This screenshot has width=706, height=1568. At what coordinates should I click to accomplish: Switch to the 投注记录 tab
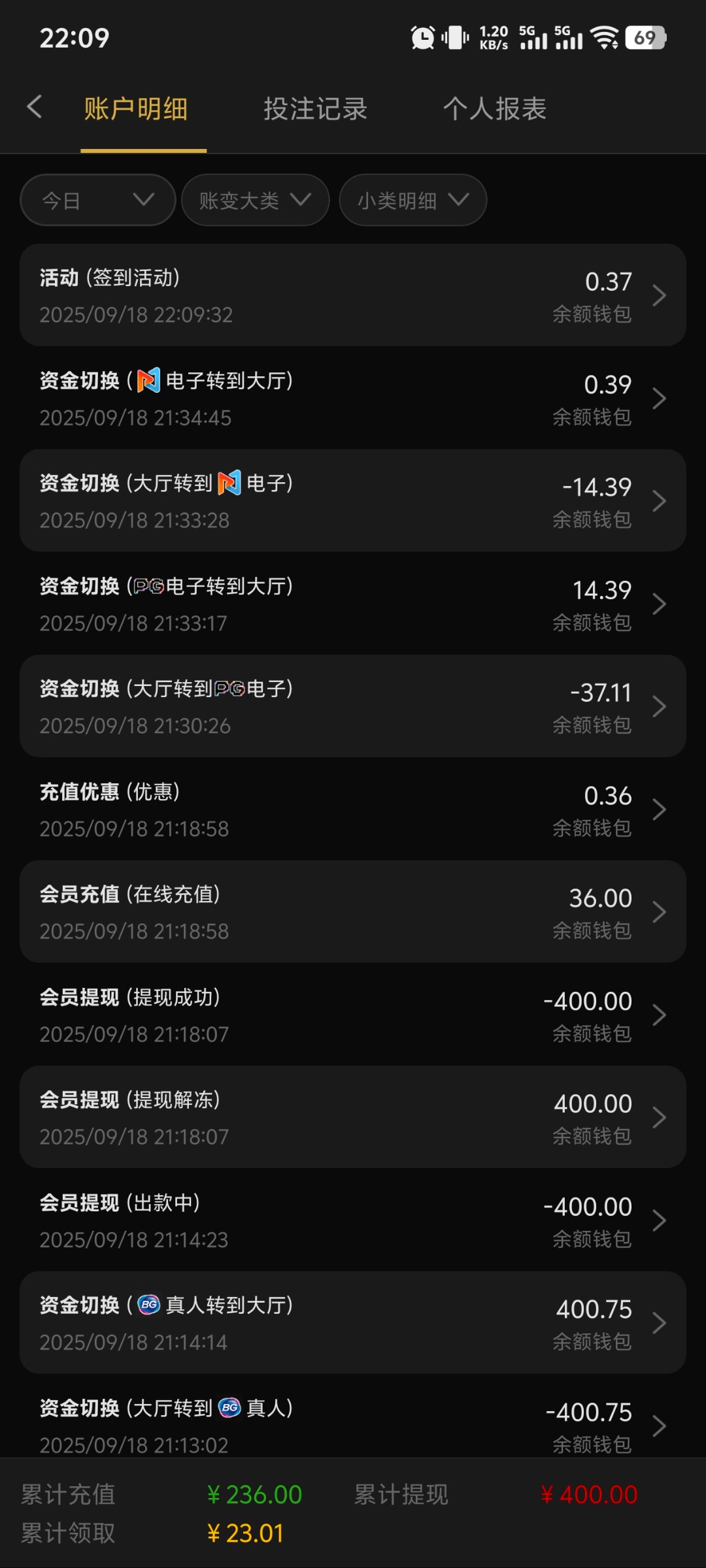point(315,109)
